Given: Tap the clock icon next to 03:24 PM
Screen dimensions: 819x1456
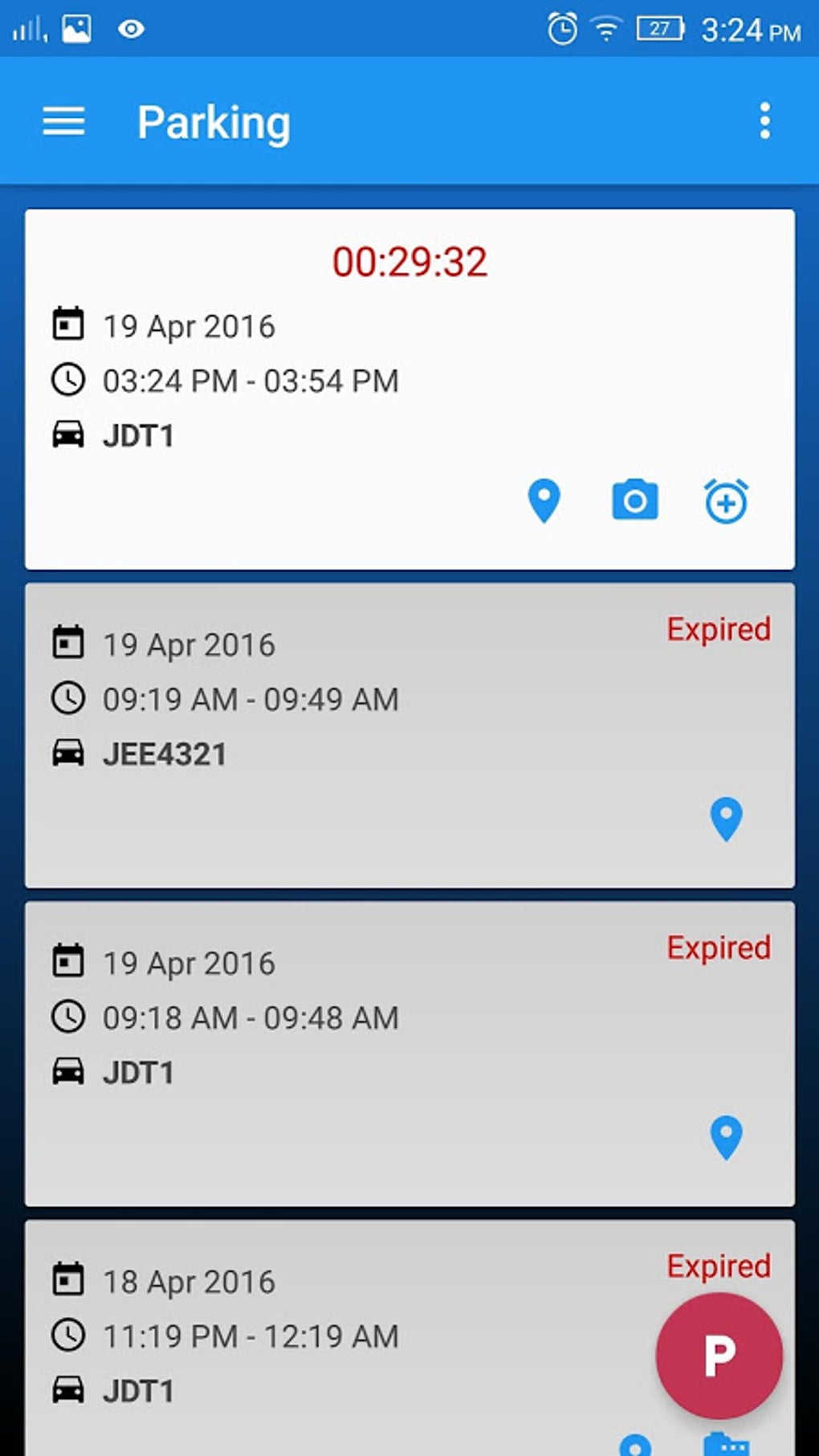Looking at the screenshot, I should point(69,380).
